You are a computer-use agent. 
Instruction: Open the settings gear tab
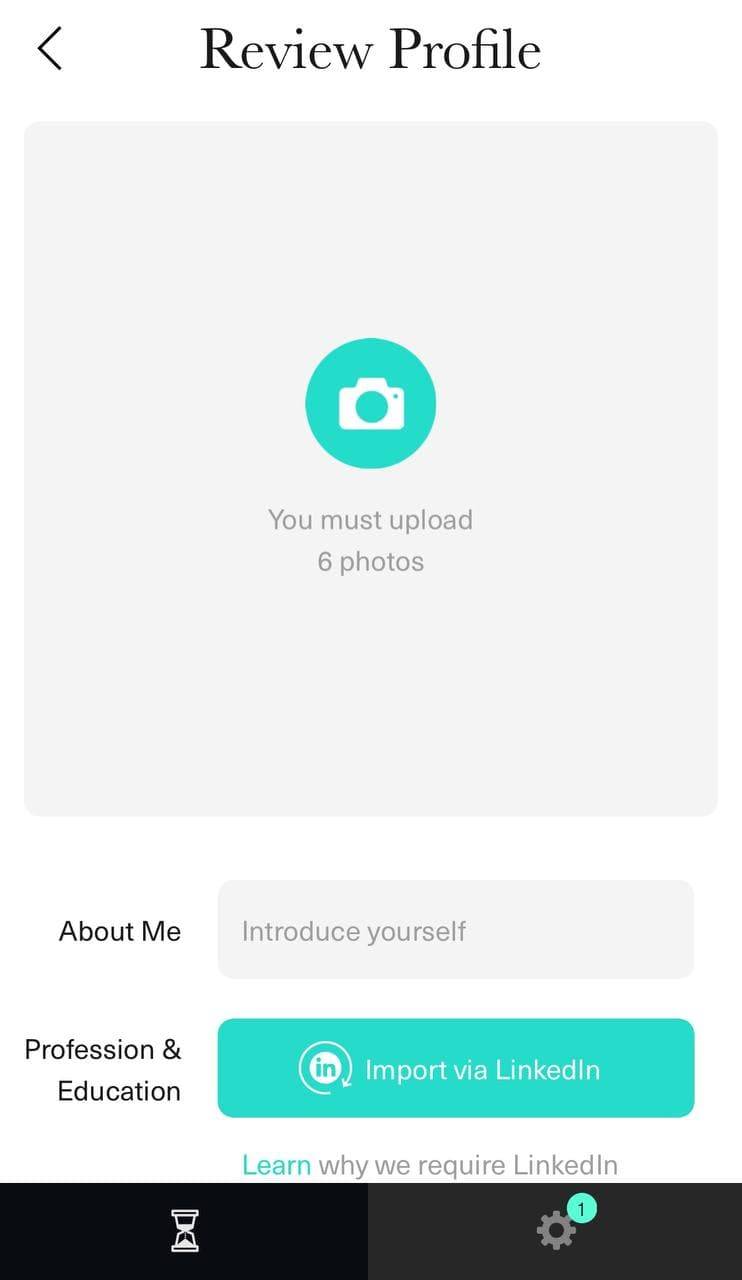point(557,1231)
